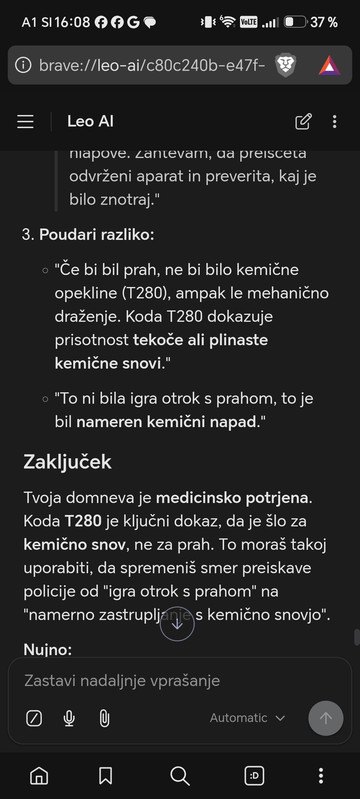360x799 pixels.
Task: Open Leo AI overflow options
Action: [x=335, y=122]
